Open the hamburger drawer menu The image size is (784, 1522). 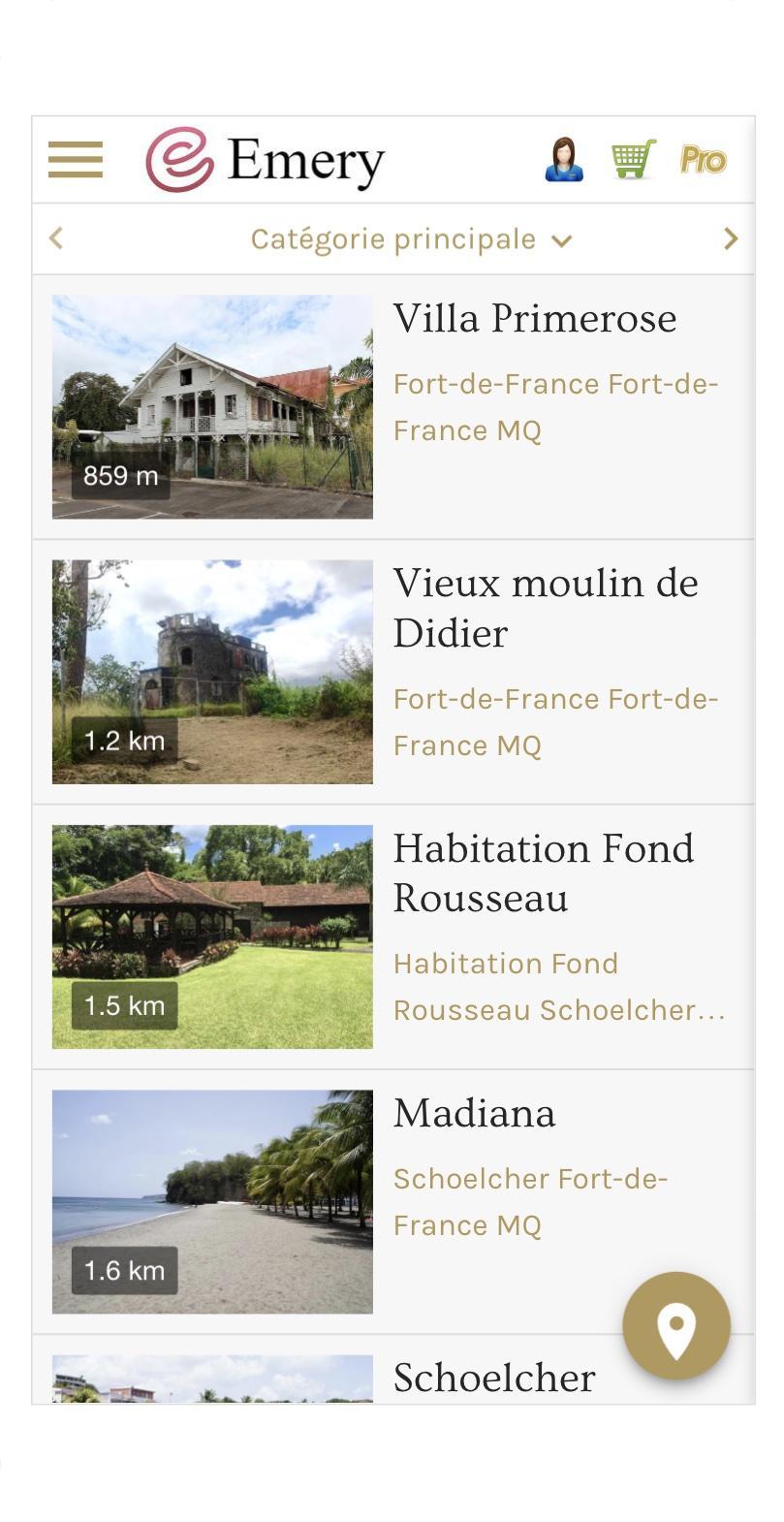[x=76, y=160]
